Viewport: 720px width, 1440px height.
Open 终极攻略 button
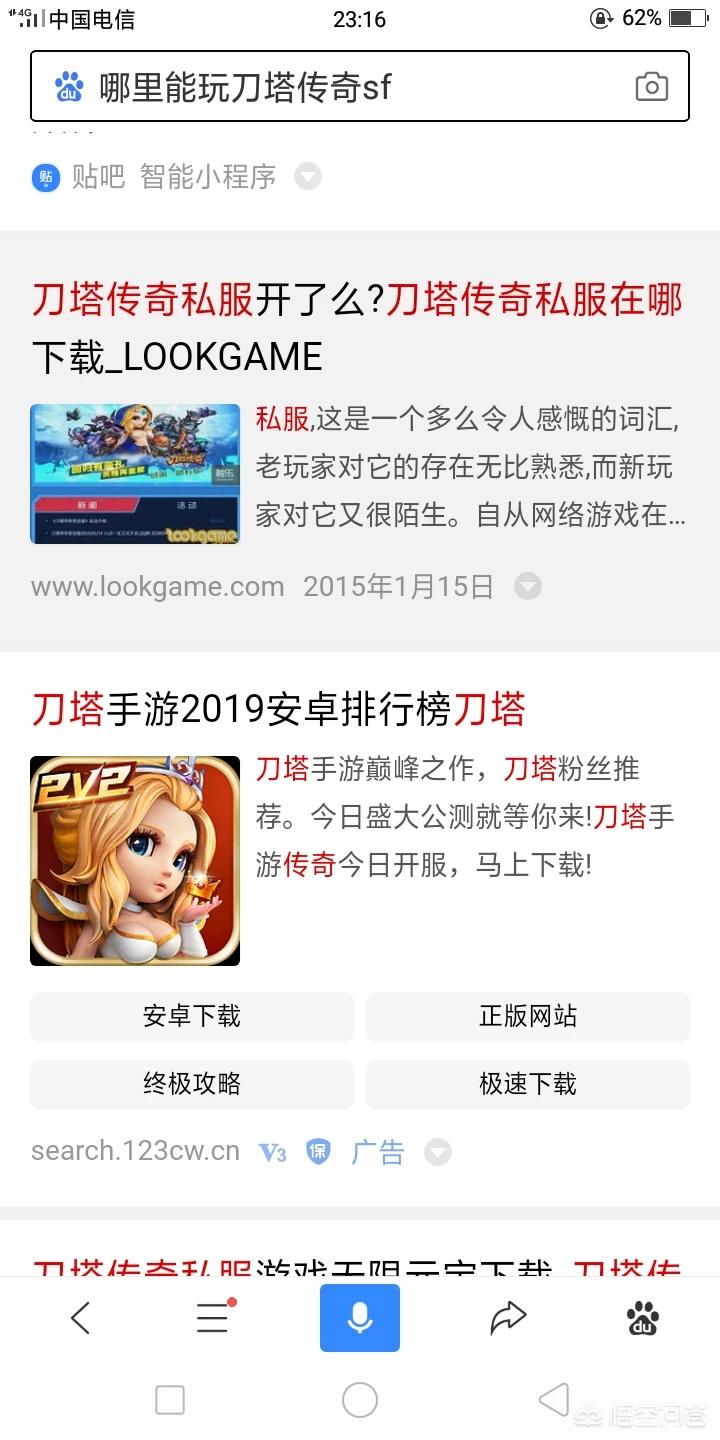192,1085
